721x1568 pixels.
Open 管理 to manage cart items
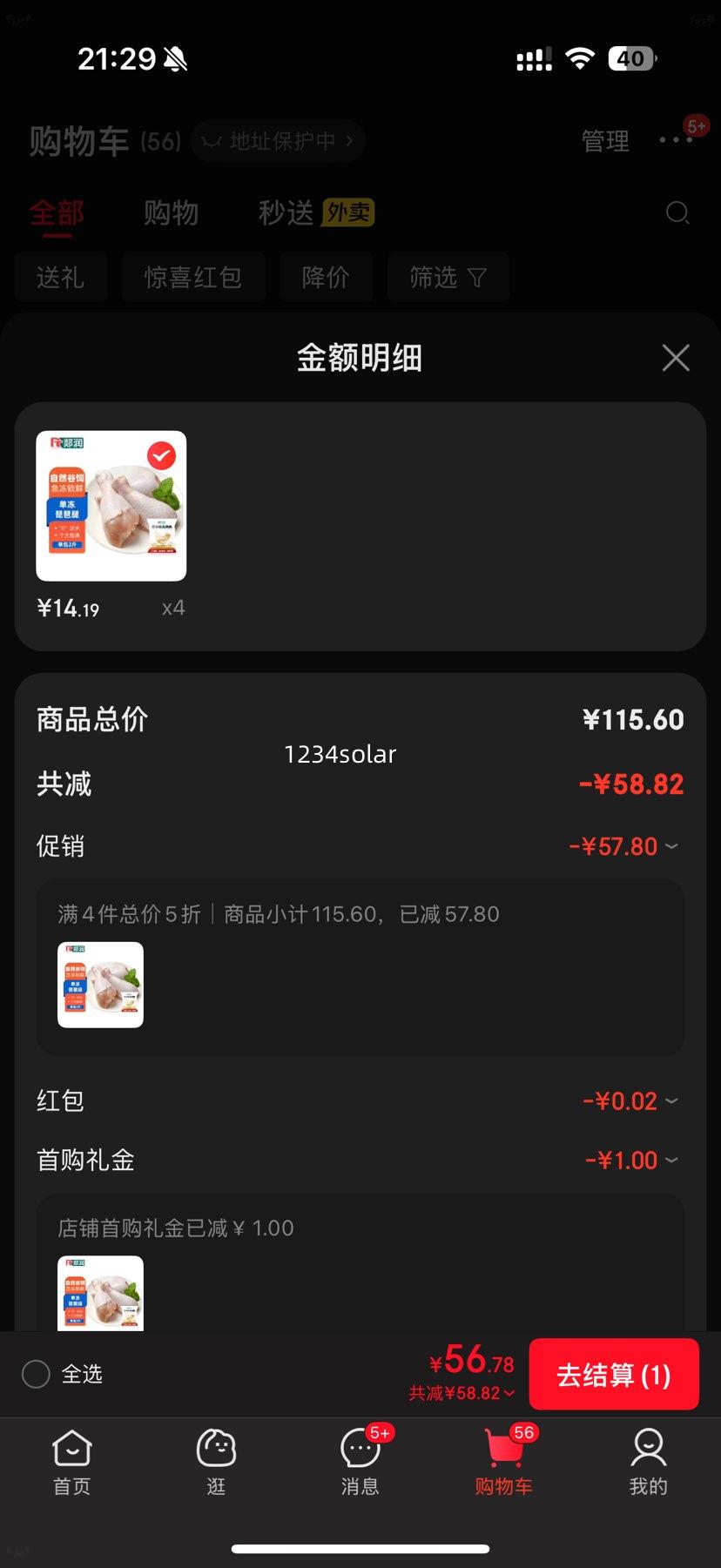point(606,141)
